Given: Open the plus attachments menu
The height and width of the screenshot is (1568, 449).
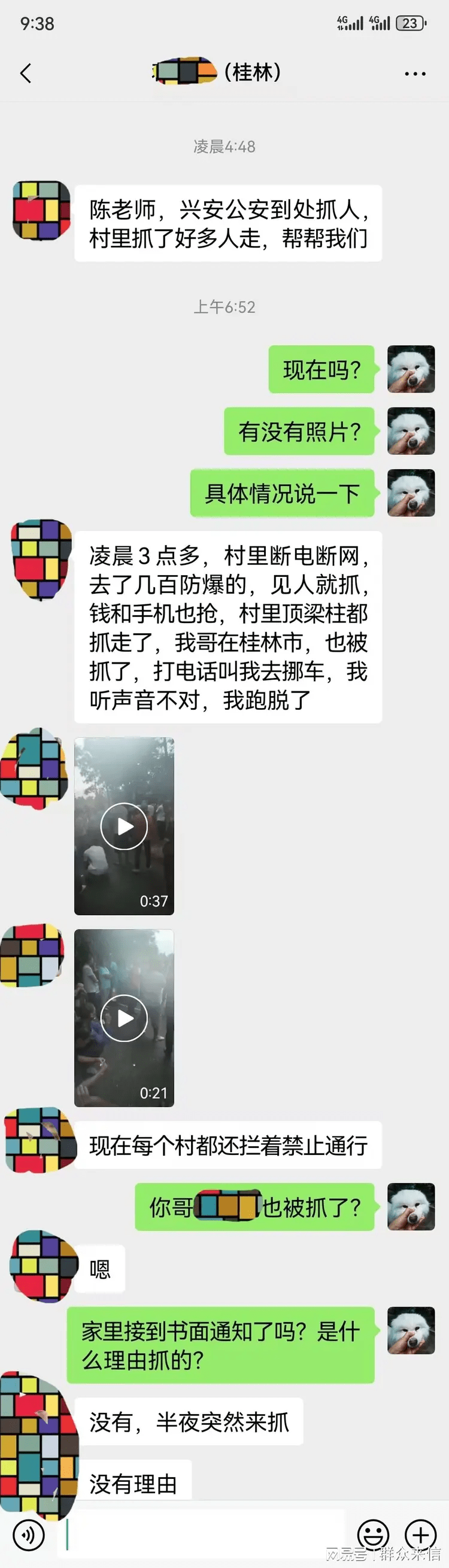Looking at the screenshot, I should pyautogui.click(x=420, y=1535).
